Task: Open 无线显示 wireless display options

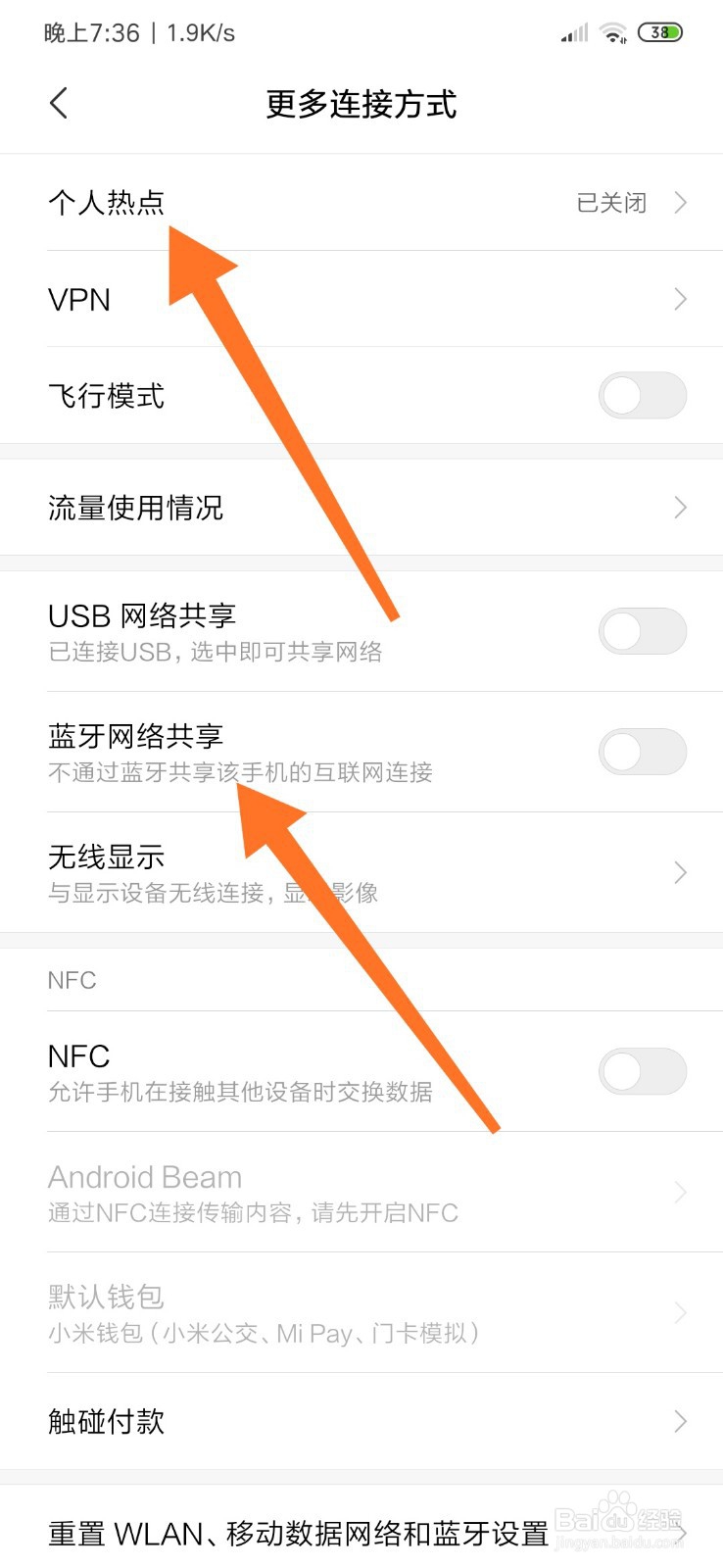Action: 361,872
